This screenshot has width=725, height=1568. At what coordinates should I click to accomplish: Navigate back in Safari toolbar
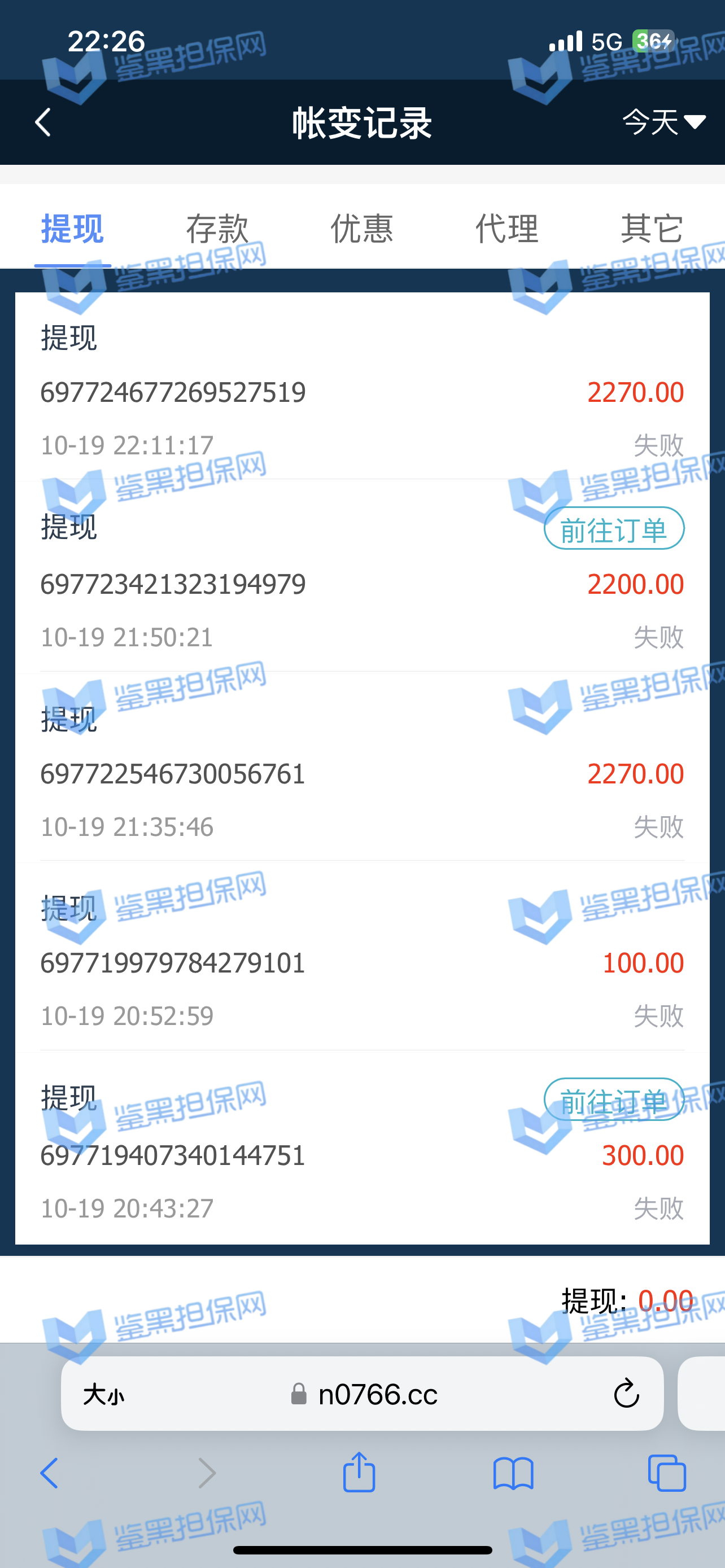(50, 1473)
